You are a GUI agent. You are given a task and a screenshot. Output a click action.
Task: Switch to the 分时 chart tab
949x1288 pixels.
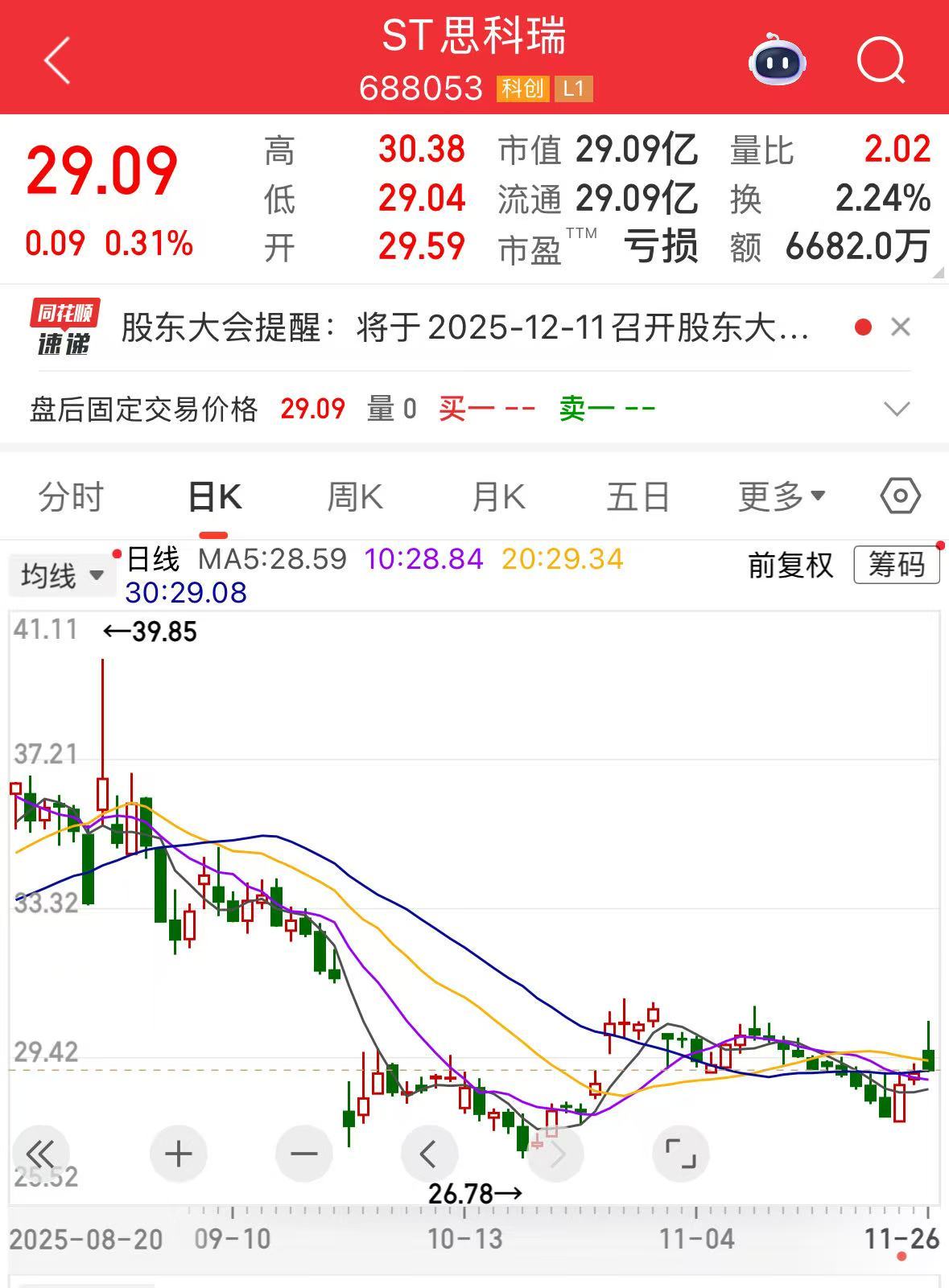(x=72, y=497)
